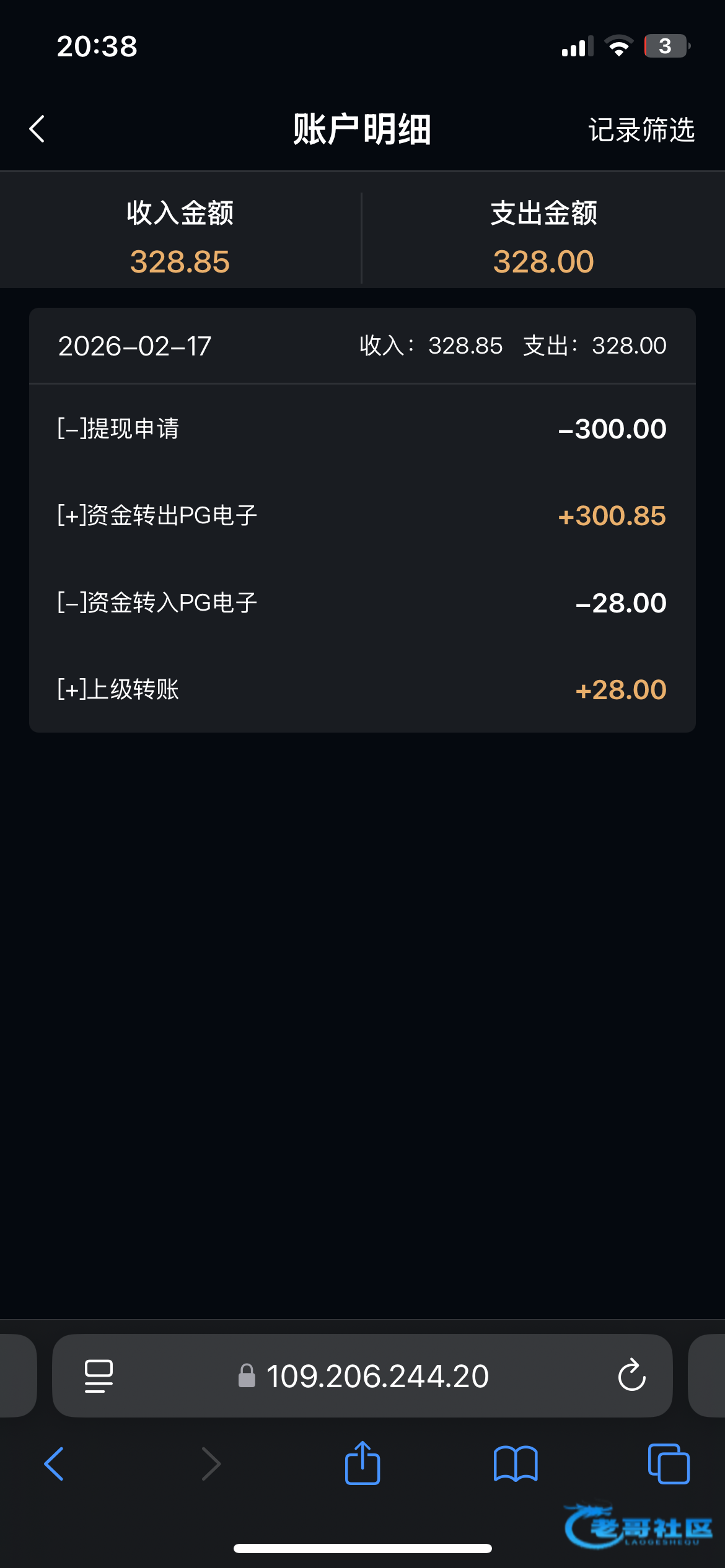725x1568 pixels.
Task: Open Safari bookmarks
Action: 516,1464
